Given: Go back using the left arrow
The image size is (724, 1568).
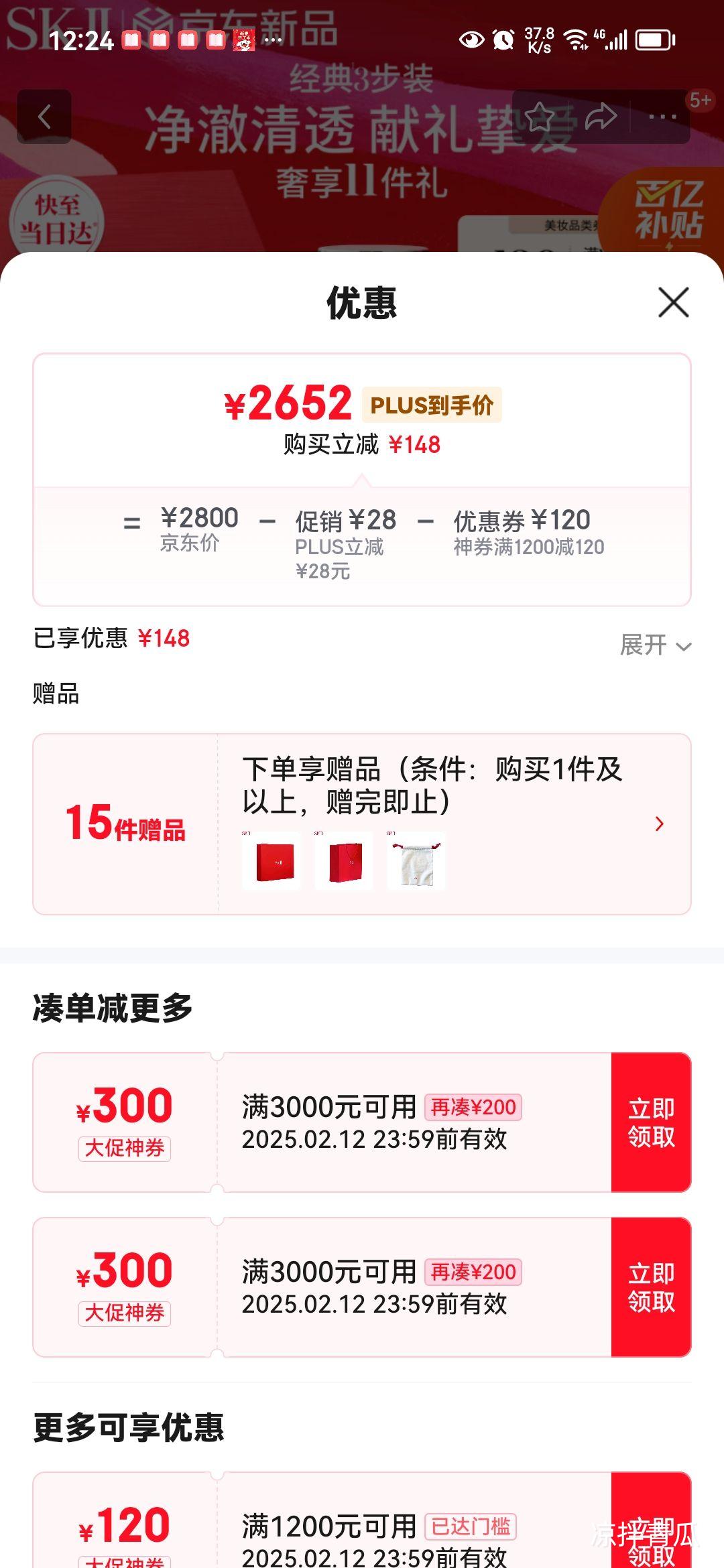Looking at the screenshot, I should (44, 115).
